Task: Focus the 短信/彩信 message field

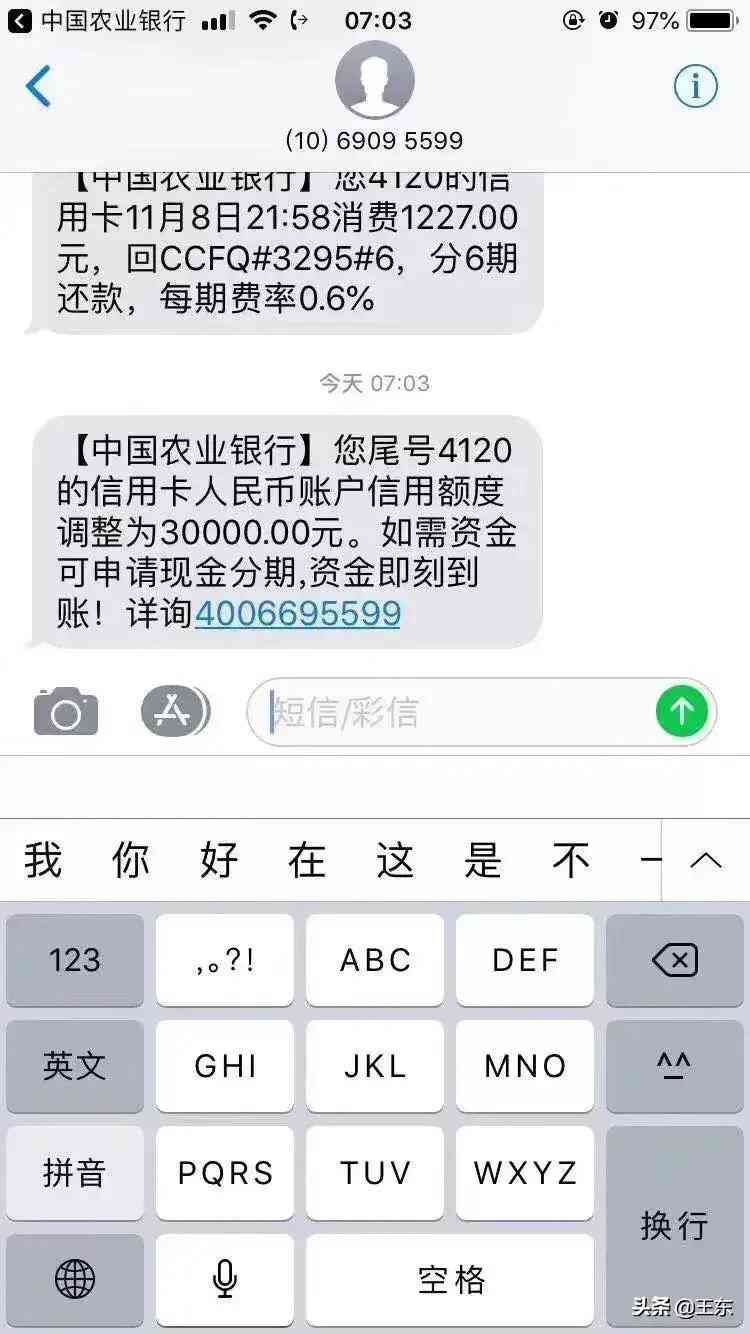Action: pyautogui.click(x=450, y=712)
